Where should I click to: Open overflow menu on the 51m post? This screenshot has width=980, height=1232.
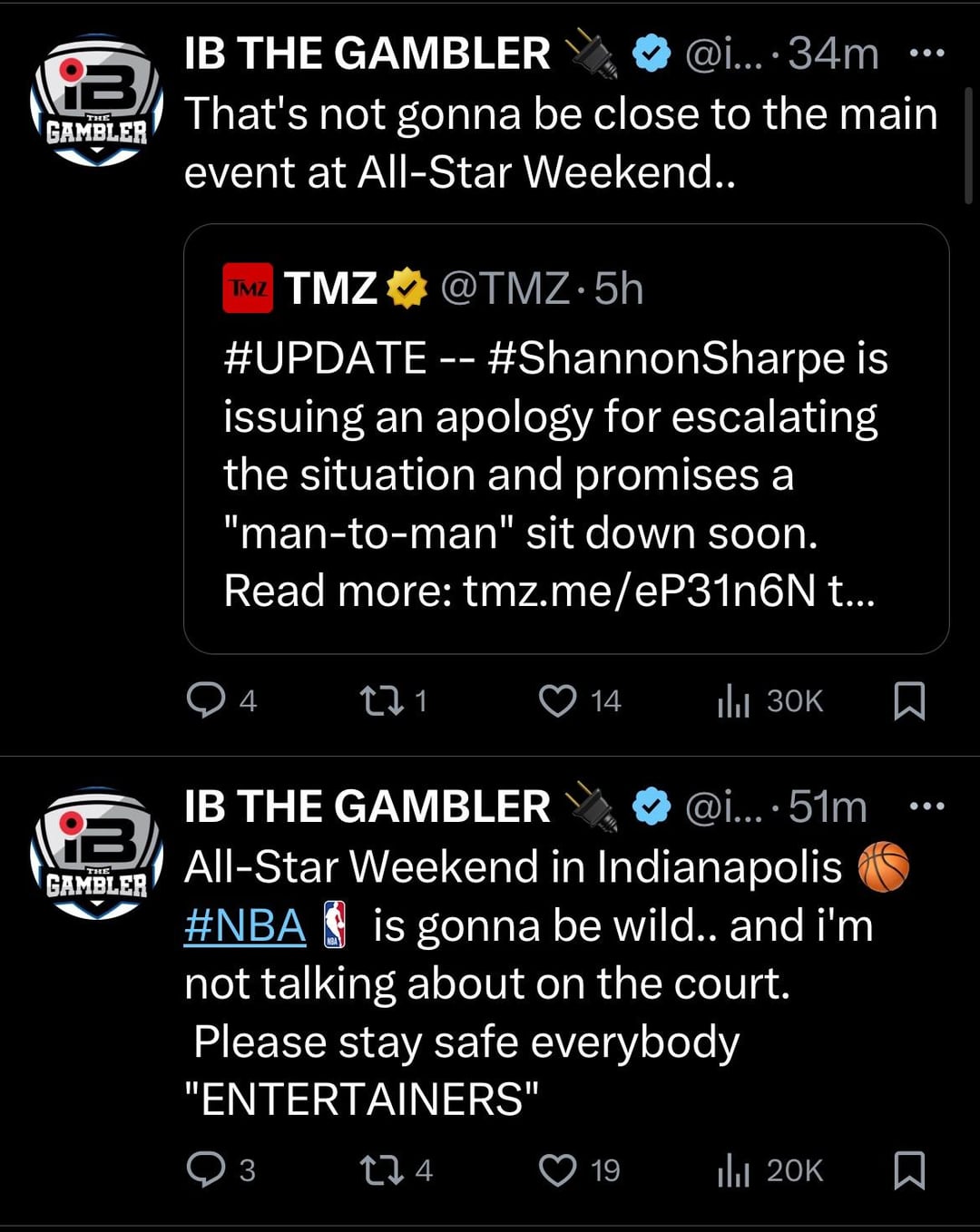tap(926, 807)
